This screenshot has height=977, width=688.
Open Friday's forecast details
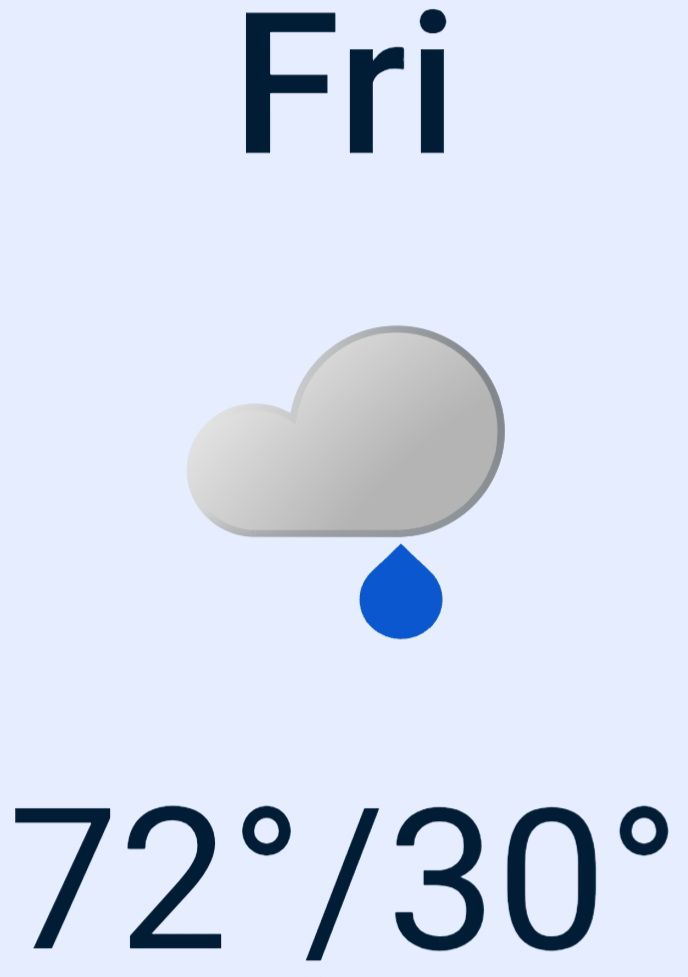[x=344, y=480]
